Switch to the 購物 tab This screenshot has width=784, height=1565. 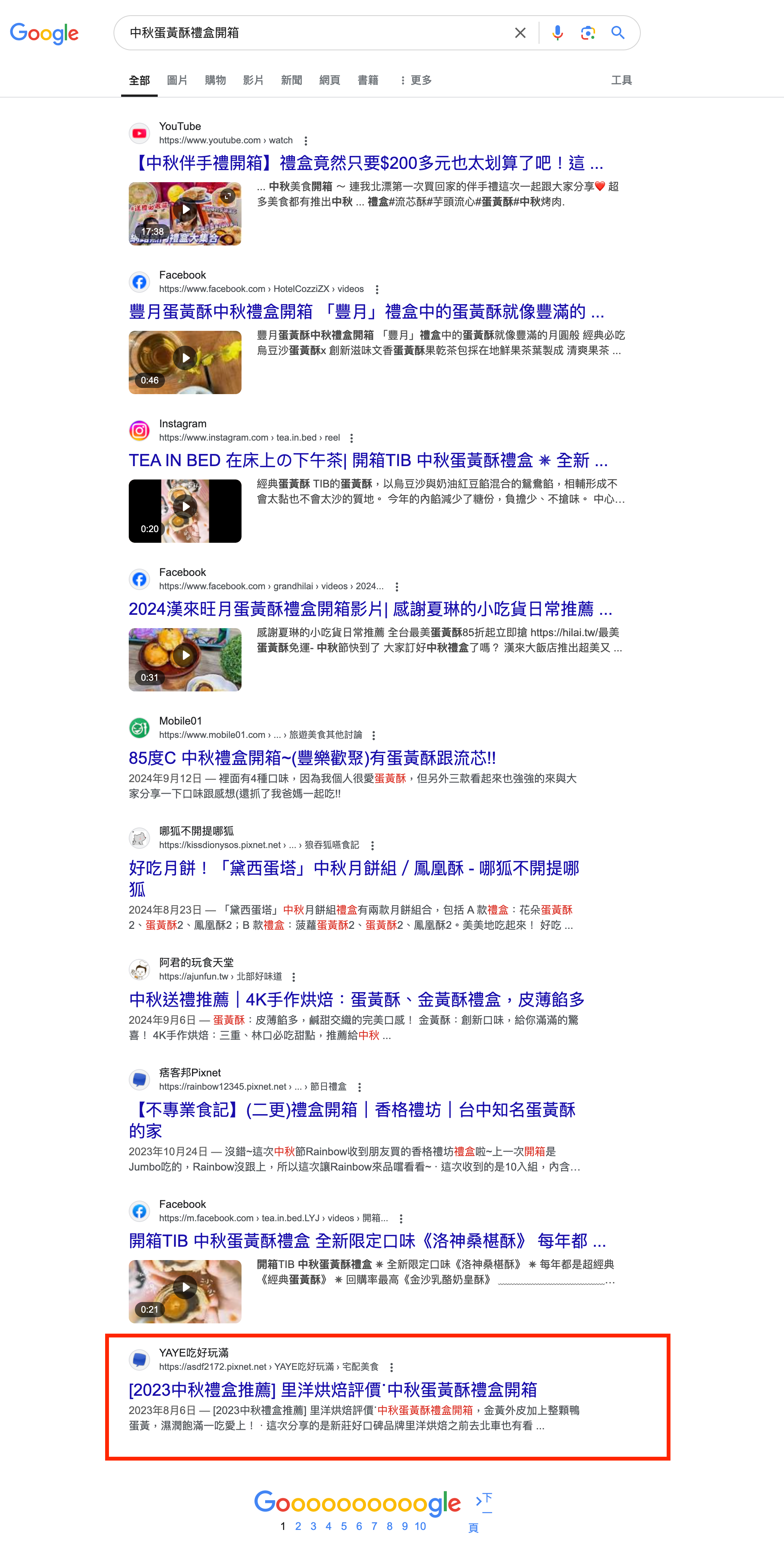point(215,80)
